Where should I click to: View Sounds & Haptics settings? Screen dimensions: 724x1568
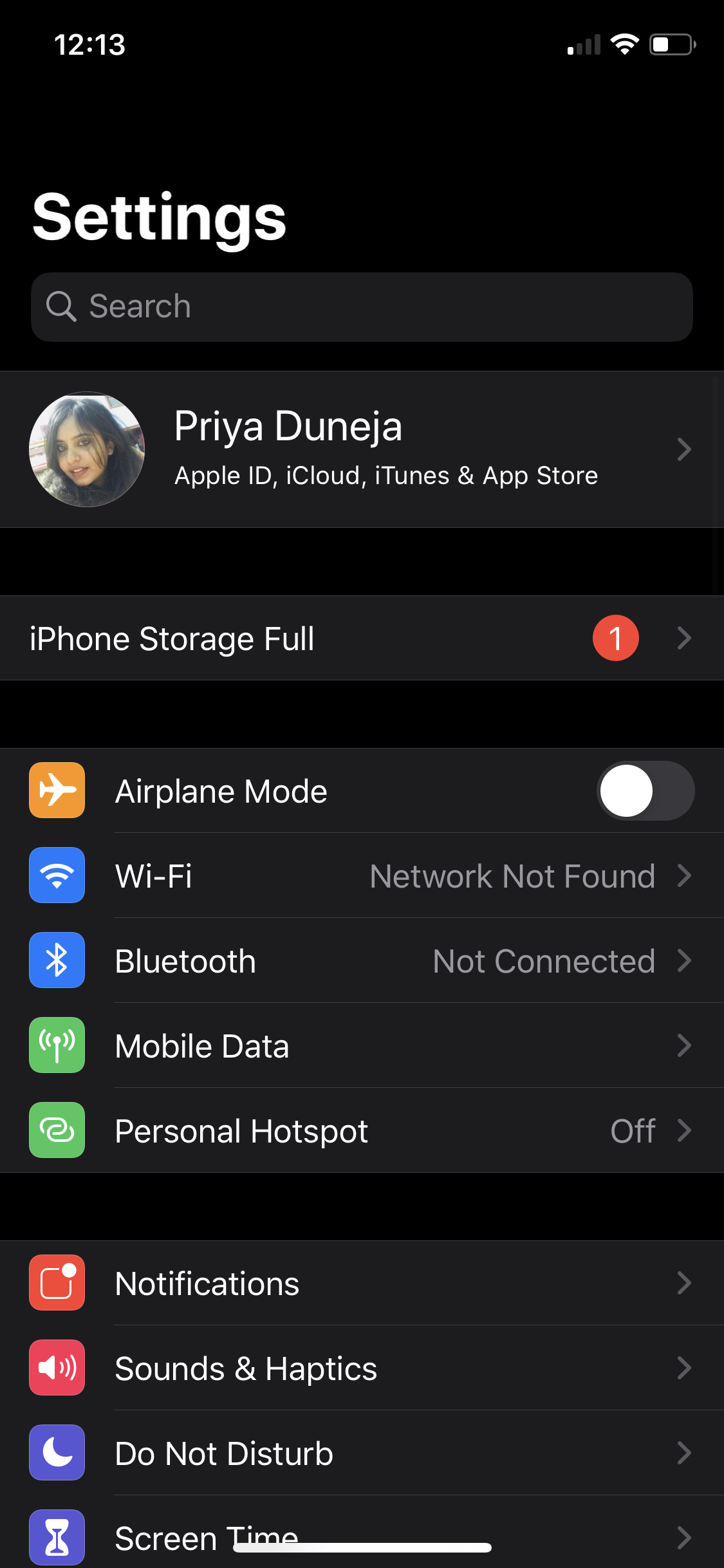pyautogui.click(x=362, y=1368)
